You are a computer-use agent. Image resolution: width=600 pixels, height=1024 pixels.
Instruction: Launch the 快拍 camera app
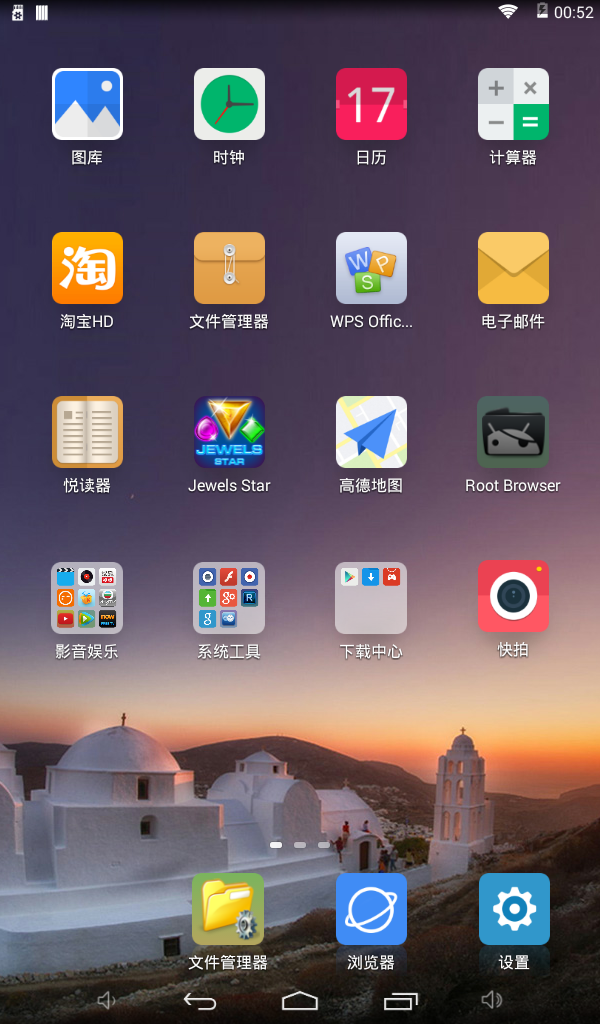513,596
